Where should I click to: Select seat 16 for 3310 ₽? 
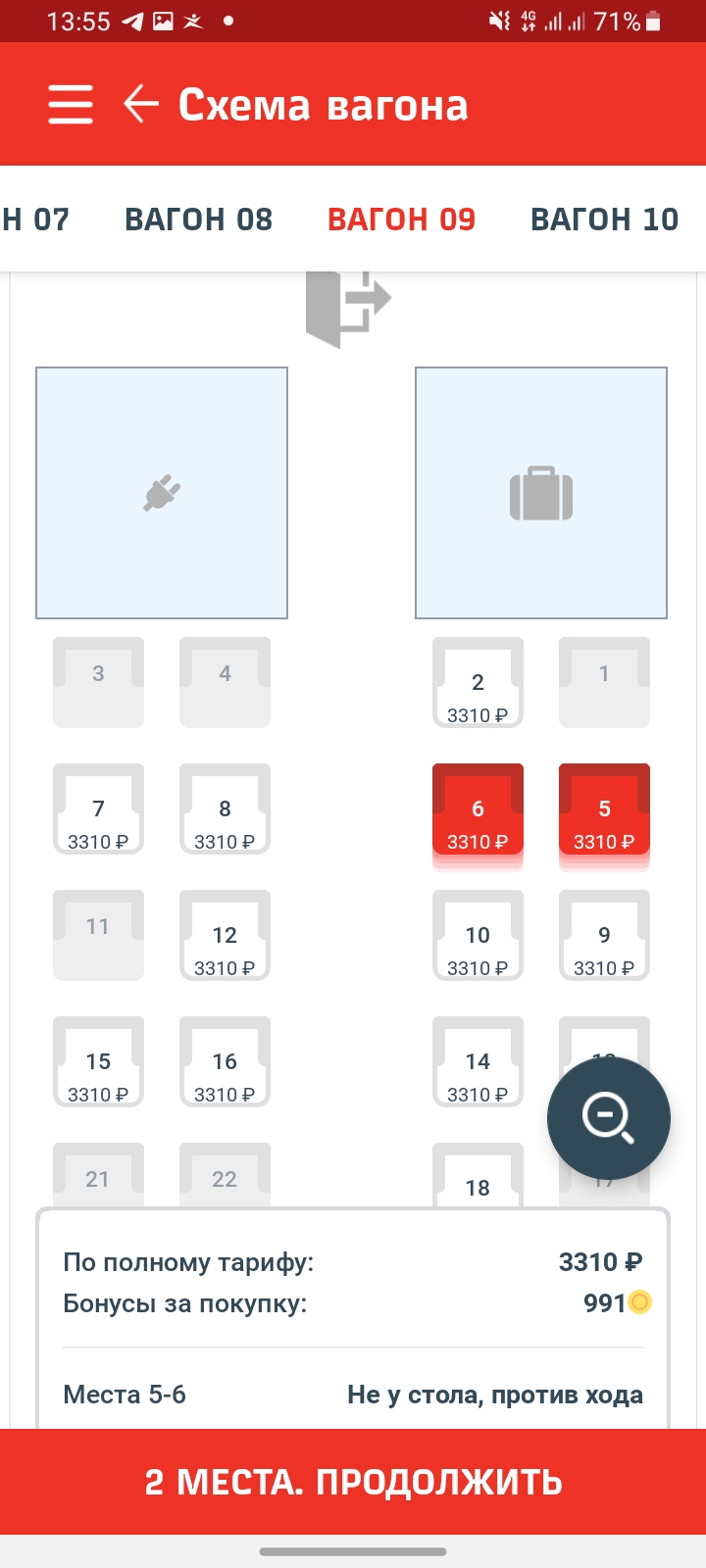[225, 1062]
